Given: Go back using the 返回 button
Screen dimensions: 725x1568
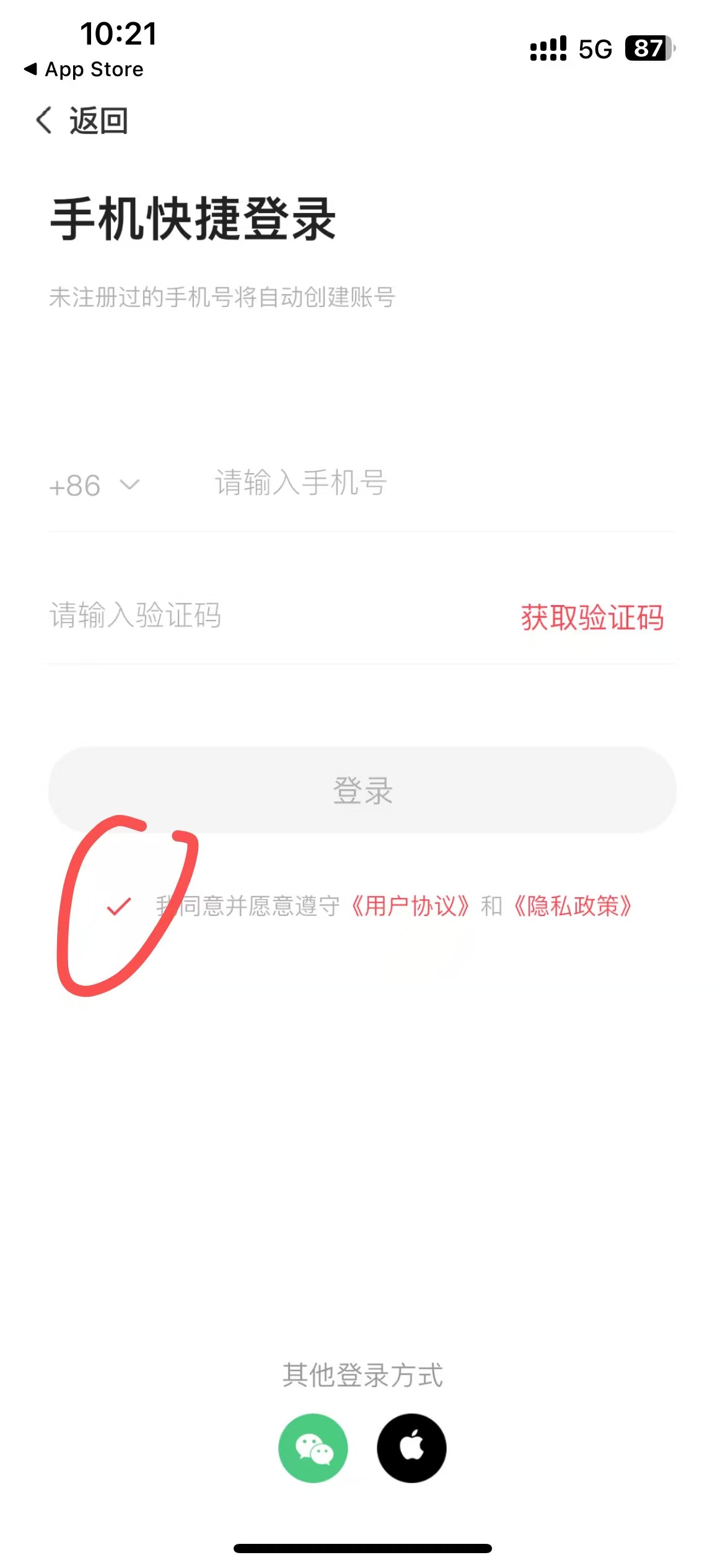Looking at the screenshot, I should click(x=82, y=120).
